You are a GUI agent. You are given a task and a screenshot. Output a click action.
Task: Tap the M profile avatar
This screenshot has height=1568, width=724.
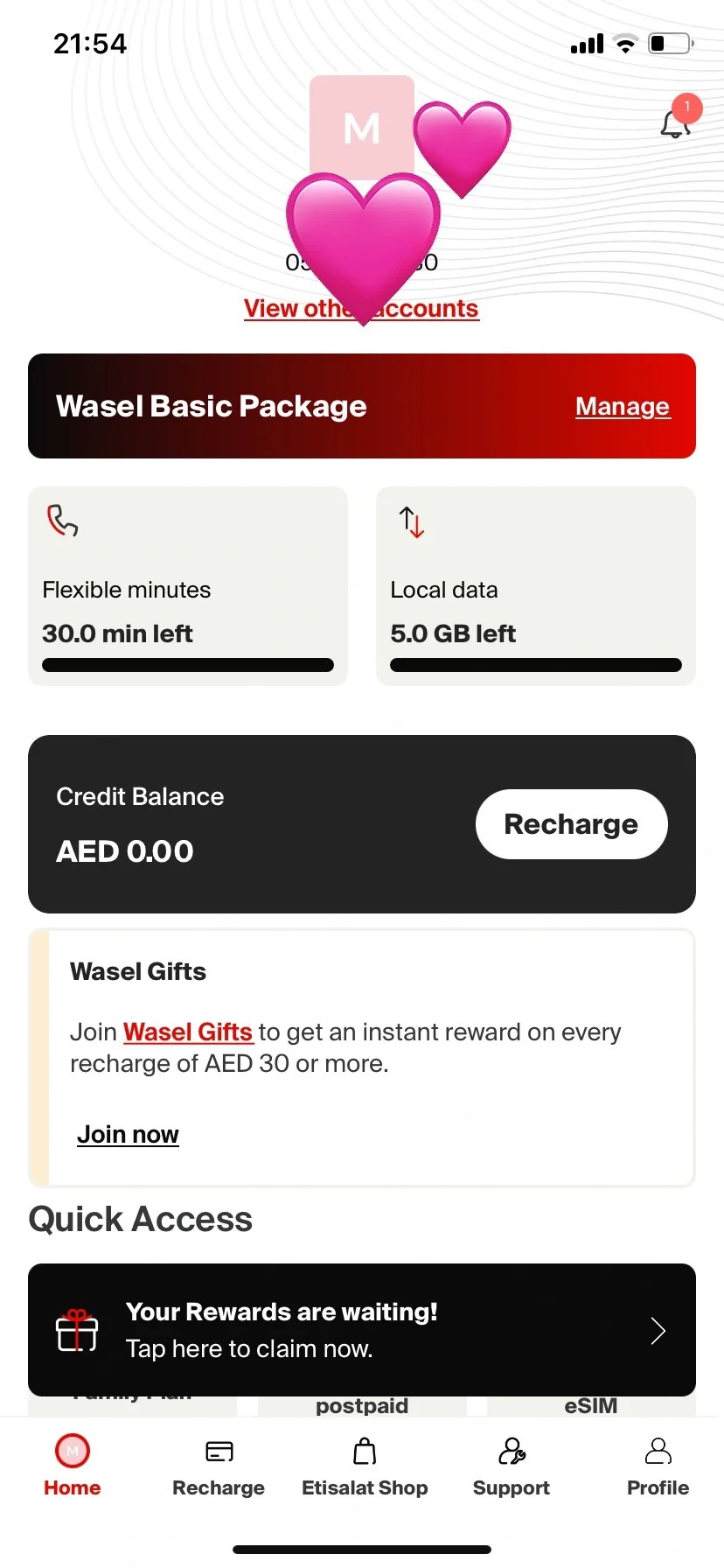pyautogui.click(x=362, y=128)
